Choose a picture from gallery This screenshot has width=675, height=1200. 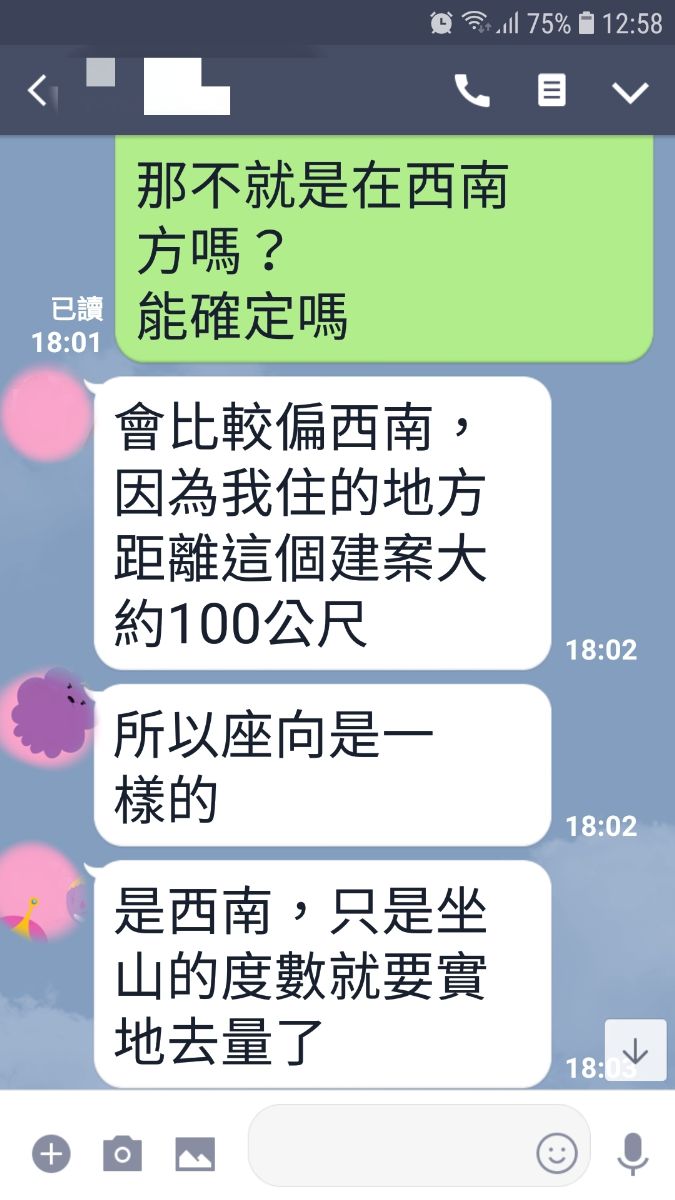coord(195,1154)
